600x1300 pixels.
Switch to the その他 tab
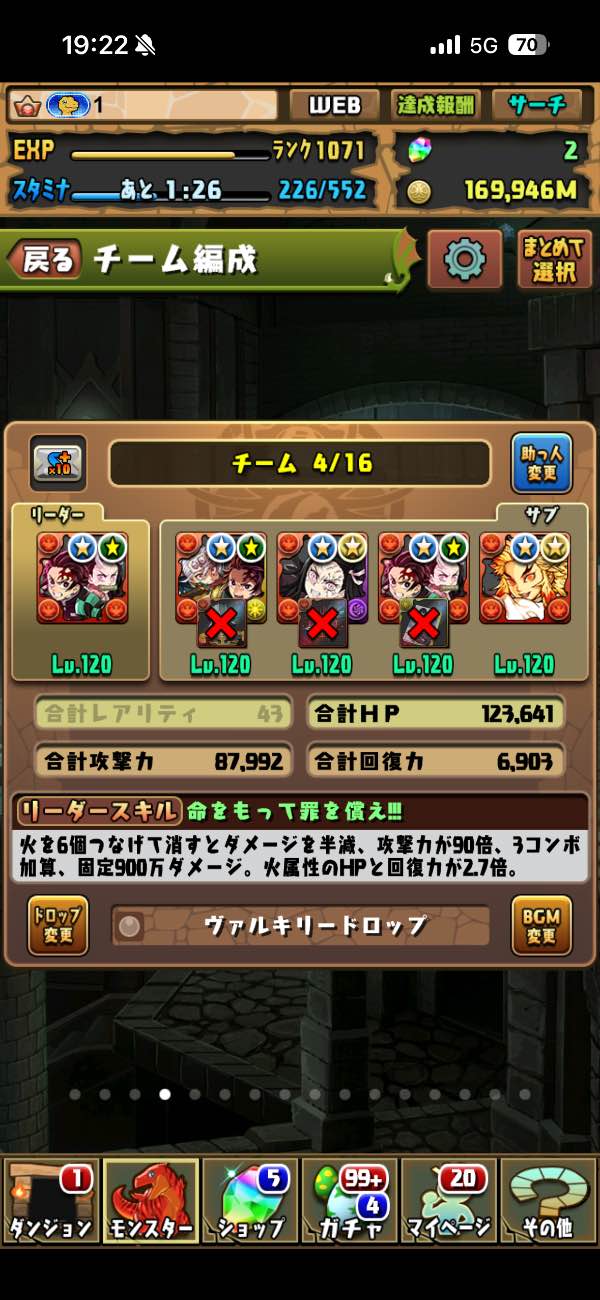pyautogui.click(x=548, y=1200)
